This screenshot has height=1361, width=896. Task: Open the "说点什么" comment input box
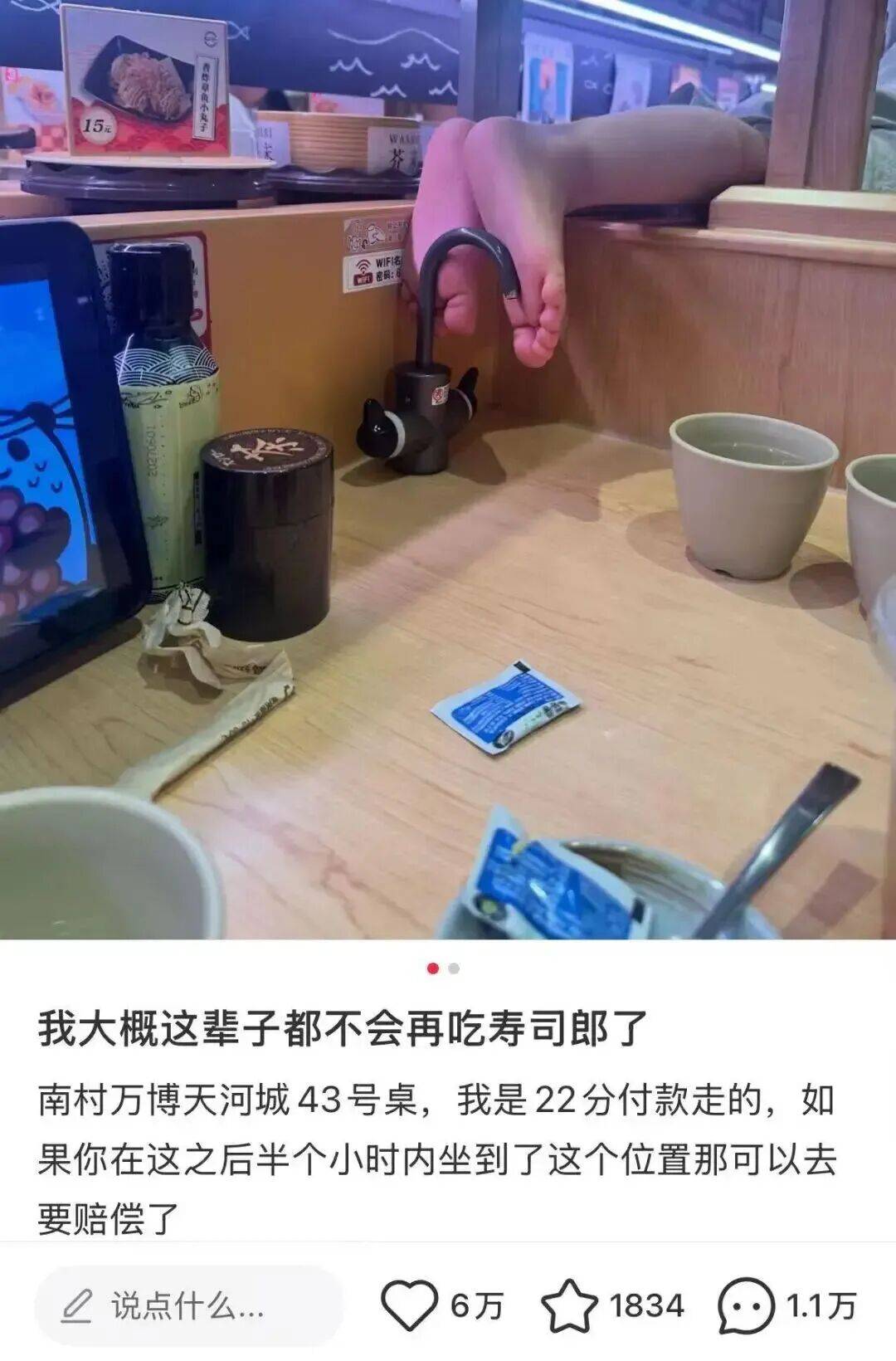(x=189, y=1306)
